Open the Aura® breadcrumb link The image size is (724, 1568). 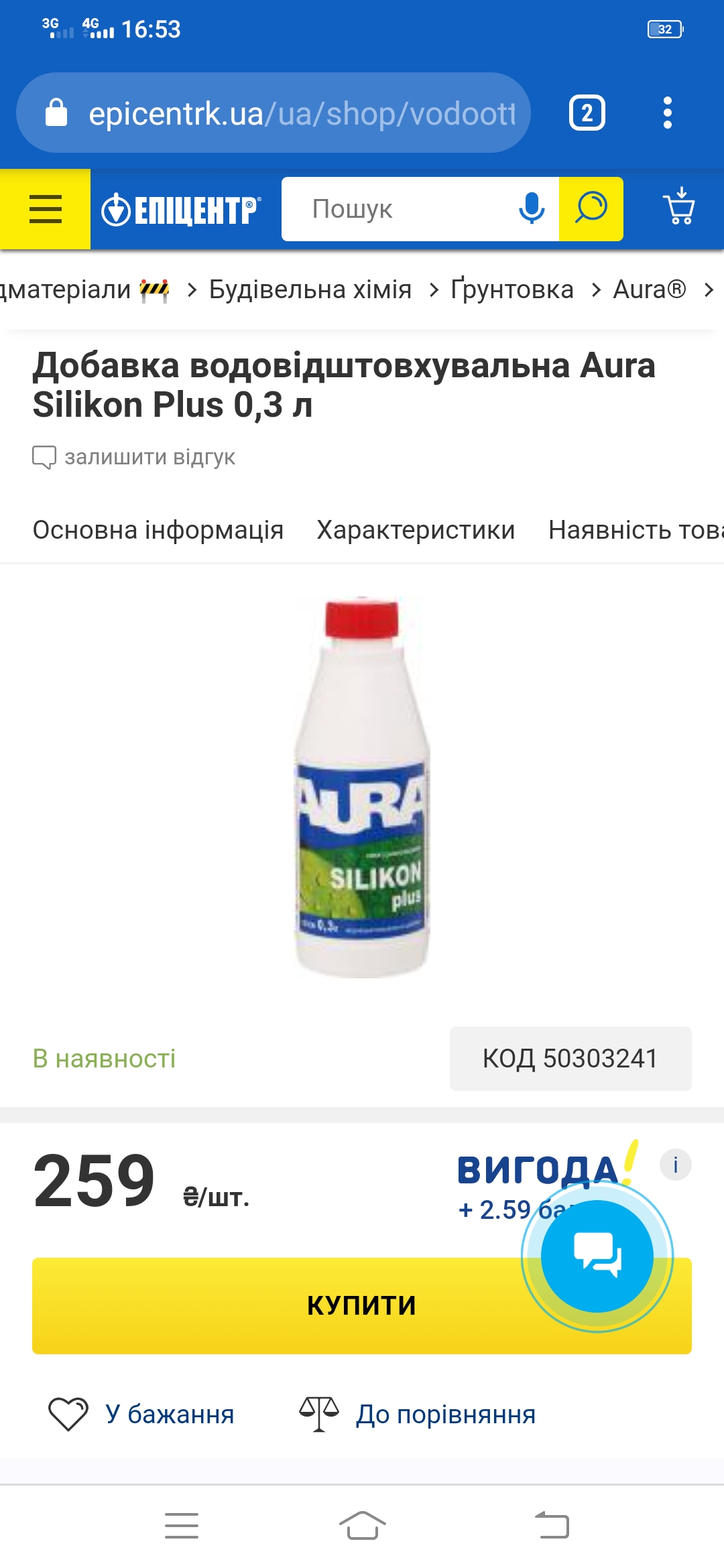point(649,289)
